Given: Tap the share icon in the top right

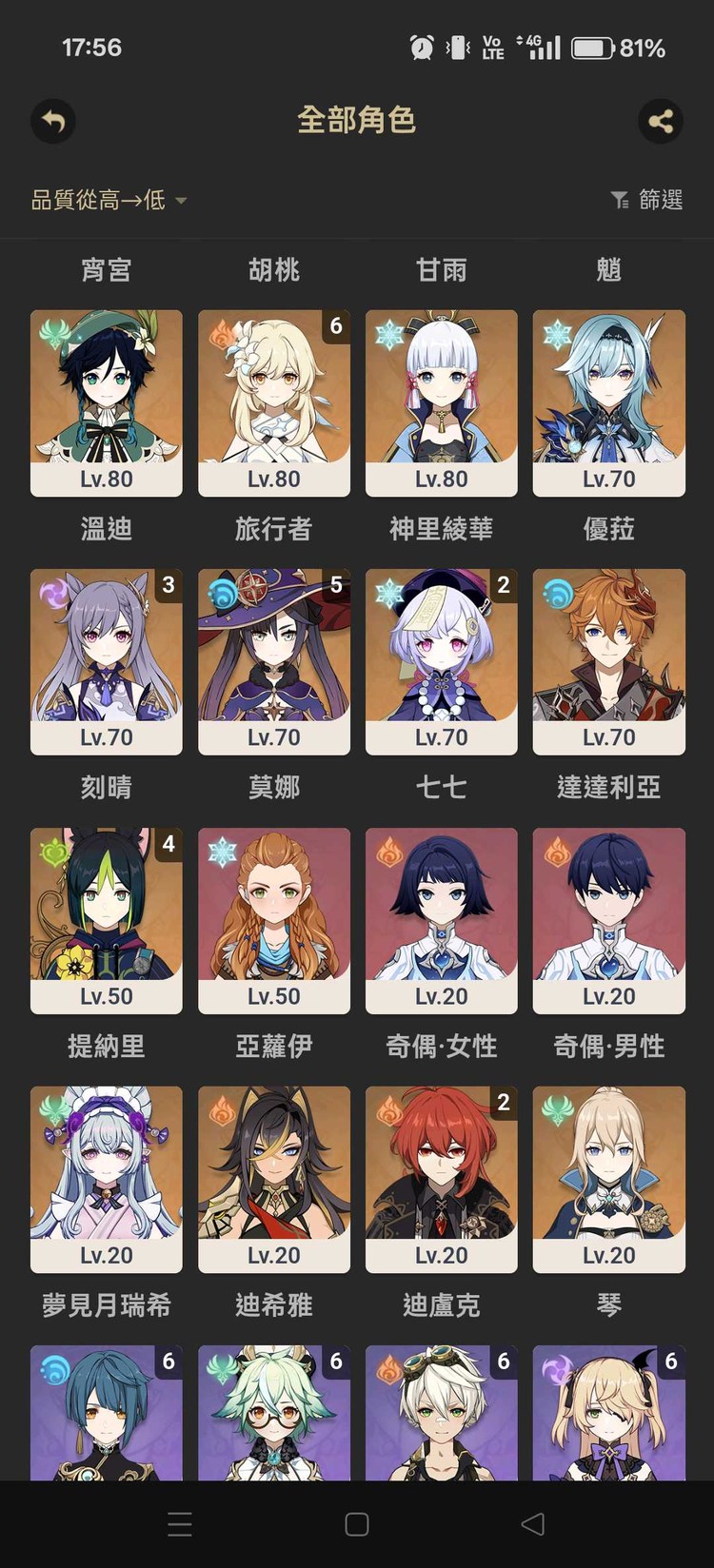Looking at the screenshot, I should (x=661, y=122).
